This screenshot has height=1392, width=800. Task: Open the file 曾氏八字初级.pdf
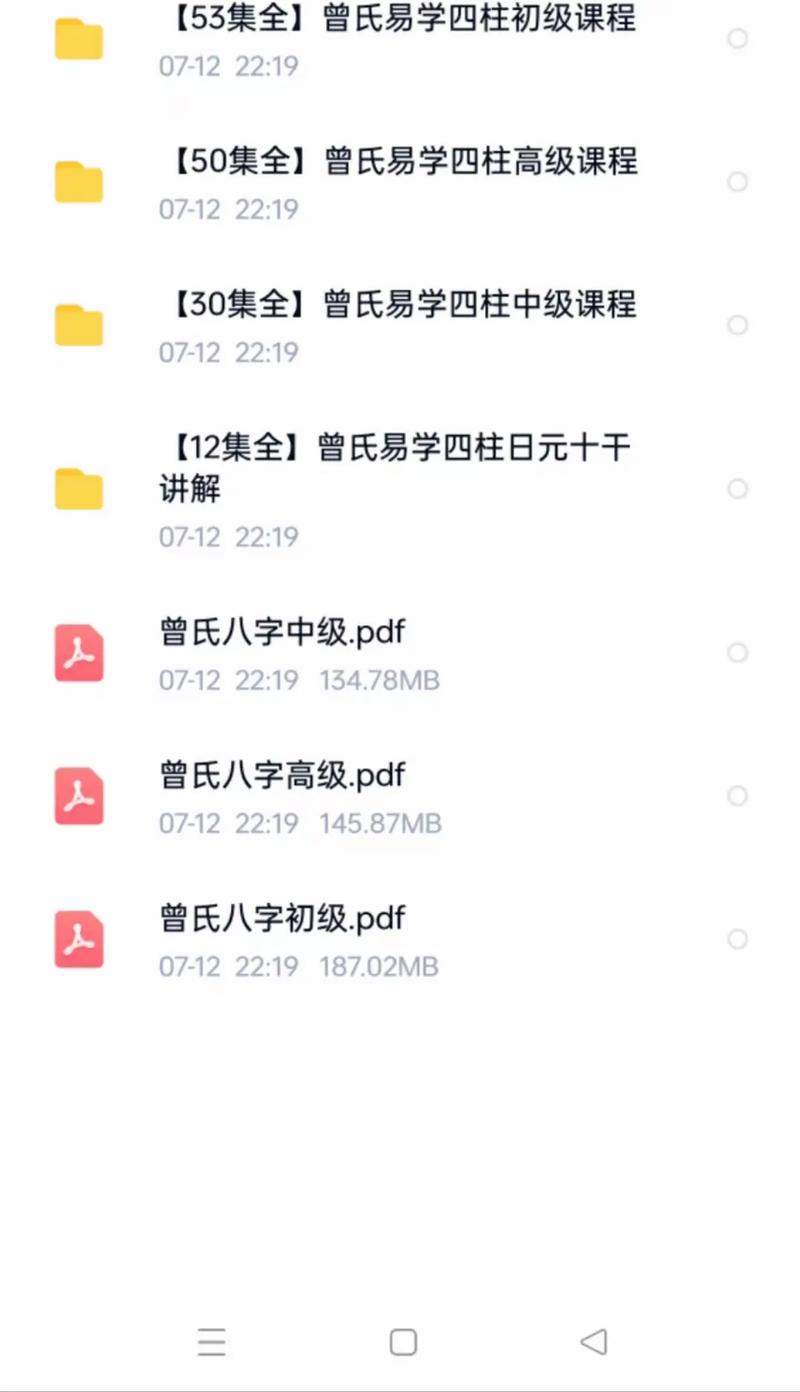(400, 939)
